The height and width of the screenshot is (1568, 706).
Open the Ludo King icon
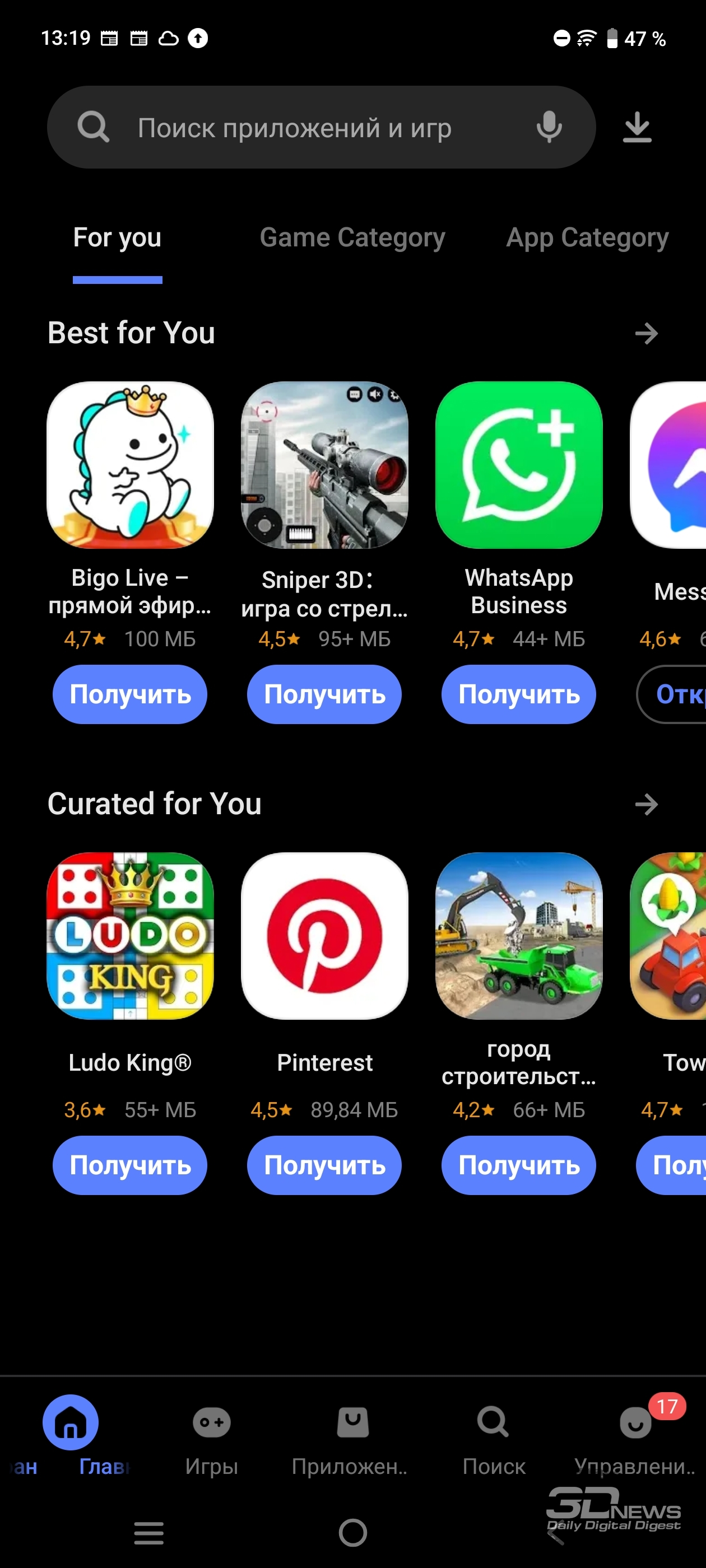tap(131, 936)
